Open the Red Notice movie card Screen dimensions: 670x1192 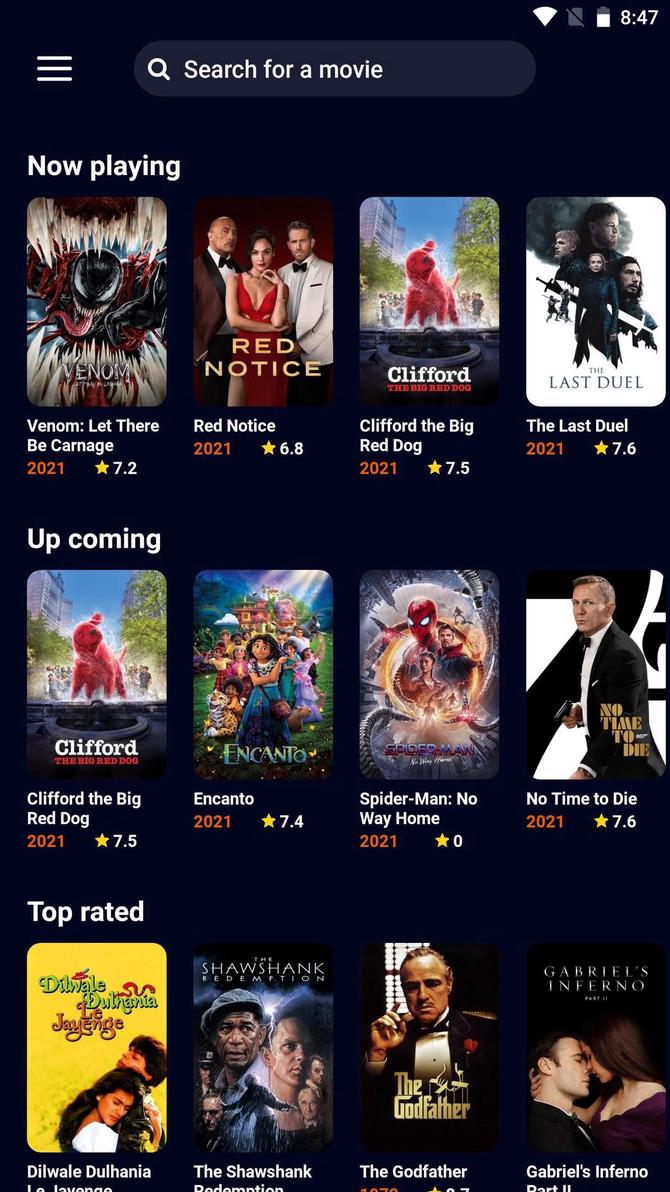click(x=263, y=301)
